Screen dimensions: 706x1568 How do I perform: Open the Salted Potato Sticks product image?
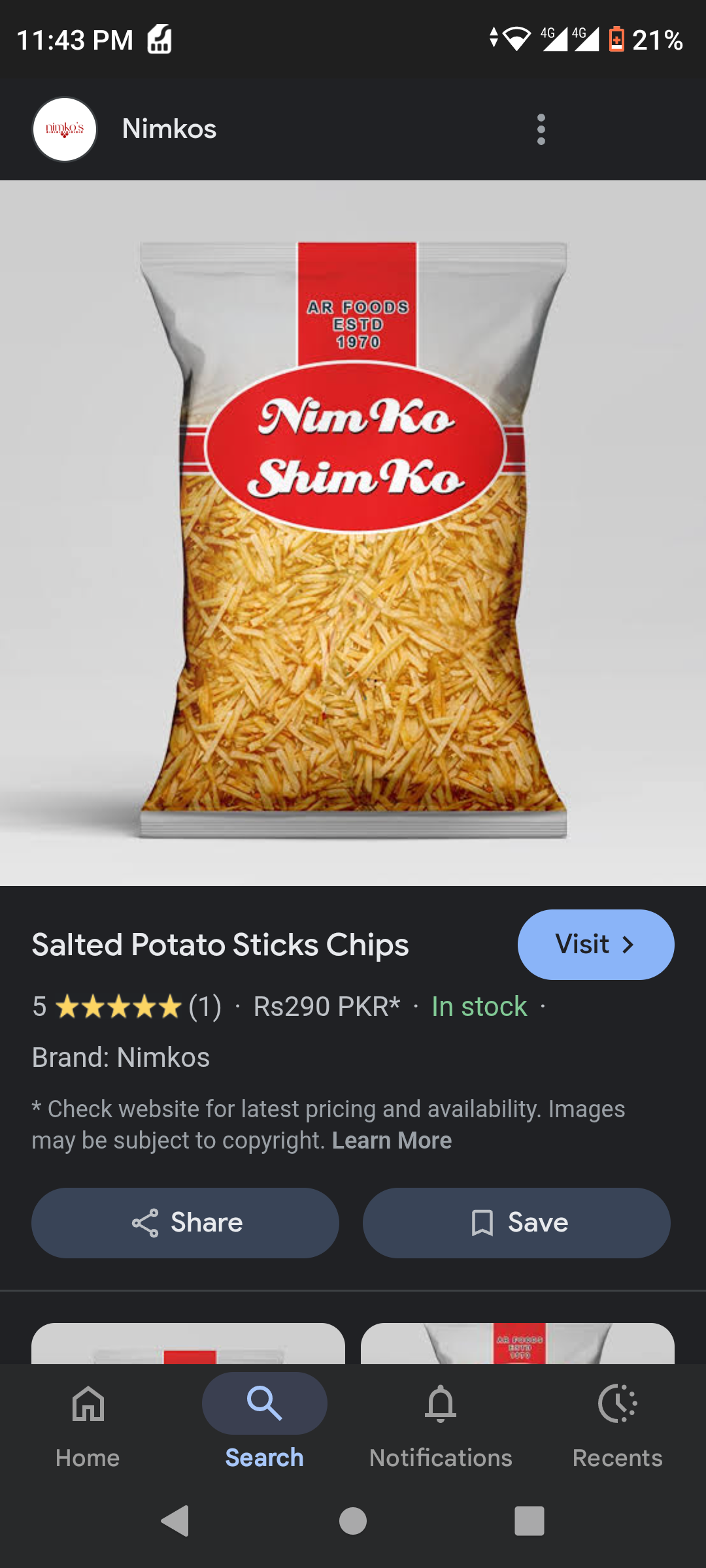(353, 532)
